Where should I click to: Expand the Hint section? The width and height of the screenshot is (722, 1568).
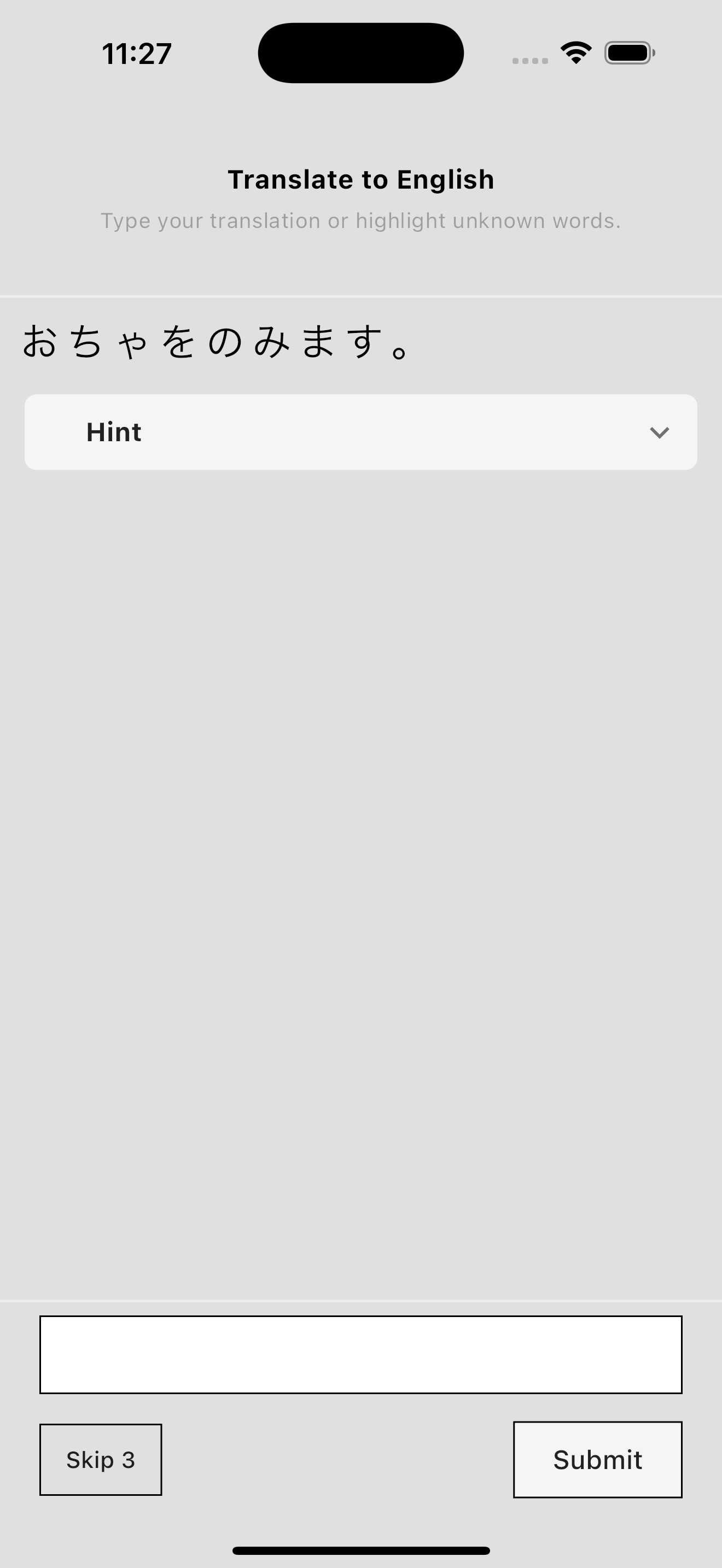[x=360, y=431]
